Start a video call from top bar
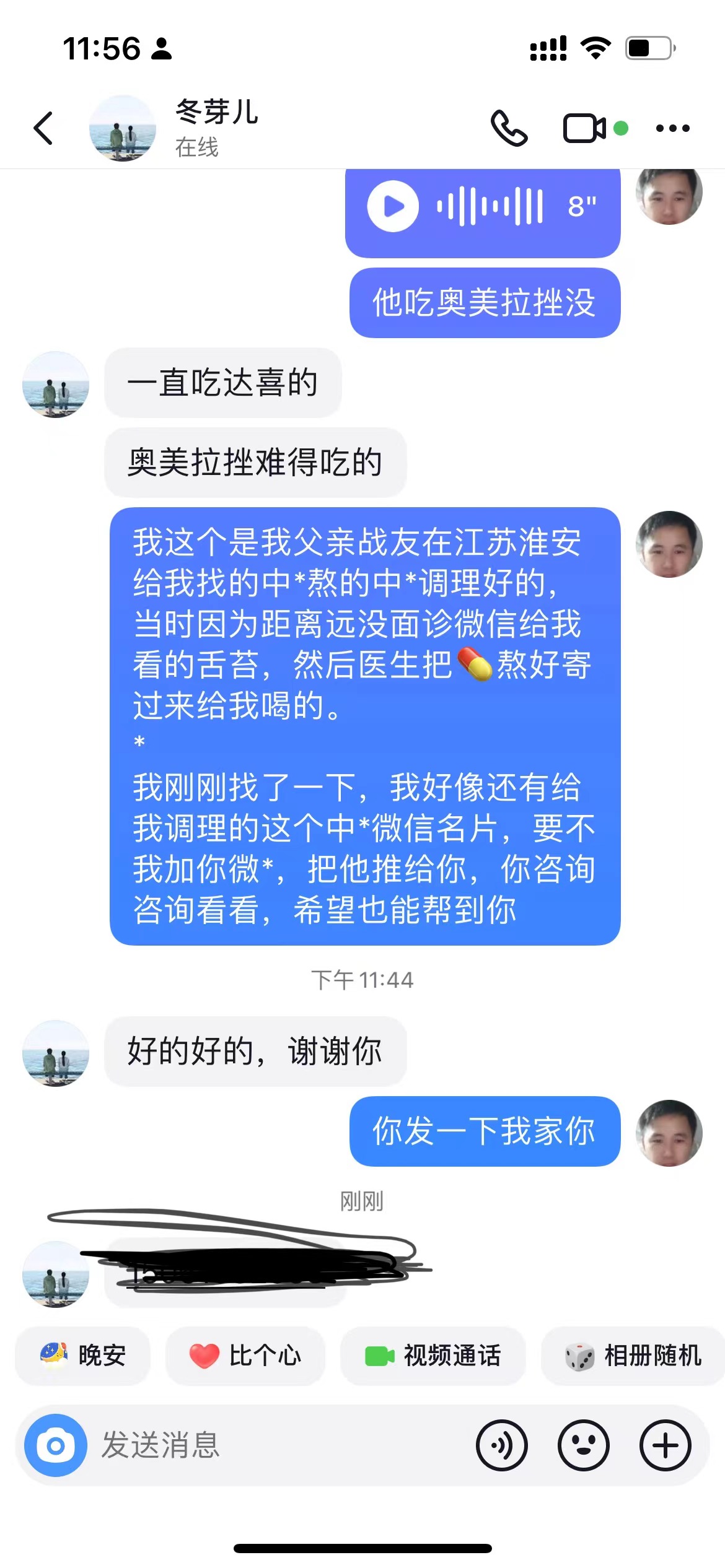This screenshot has height=1568, width=725. (x=585, y=128)
